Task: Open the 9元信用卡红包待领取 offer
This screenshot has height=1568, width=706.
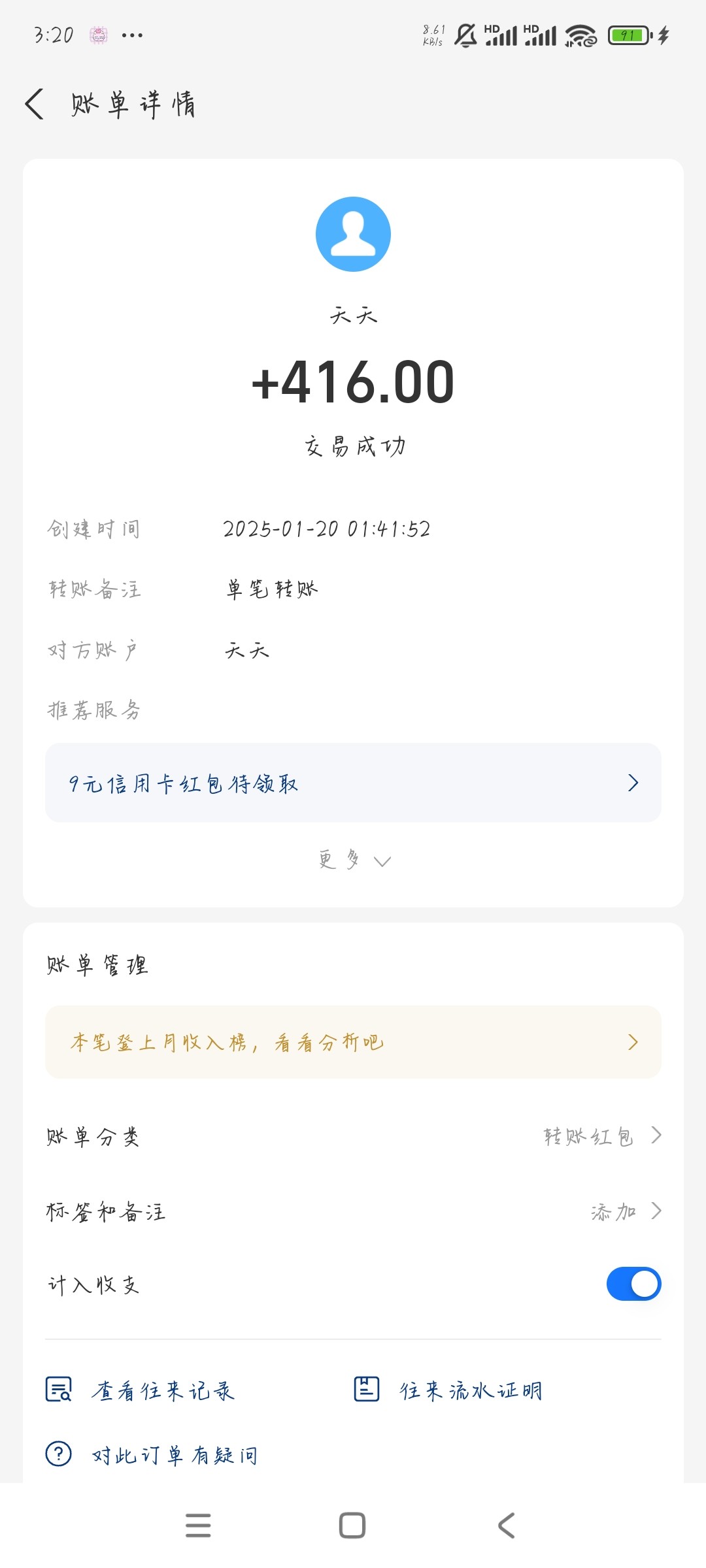Action: pos(353,783)
